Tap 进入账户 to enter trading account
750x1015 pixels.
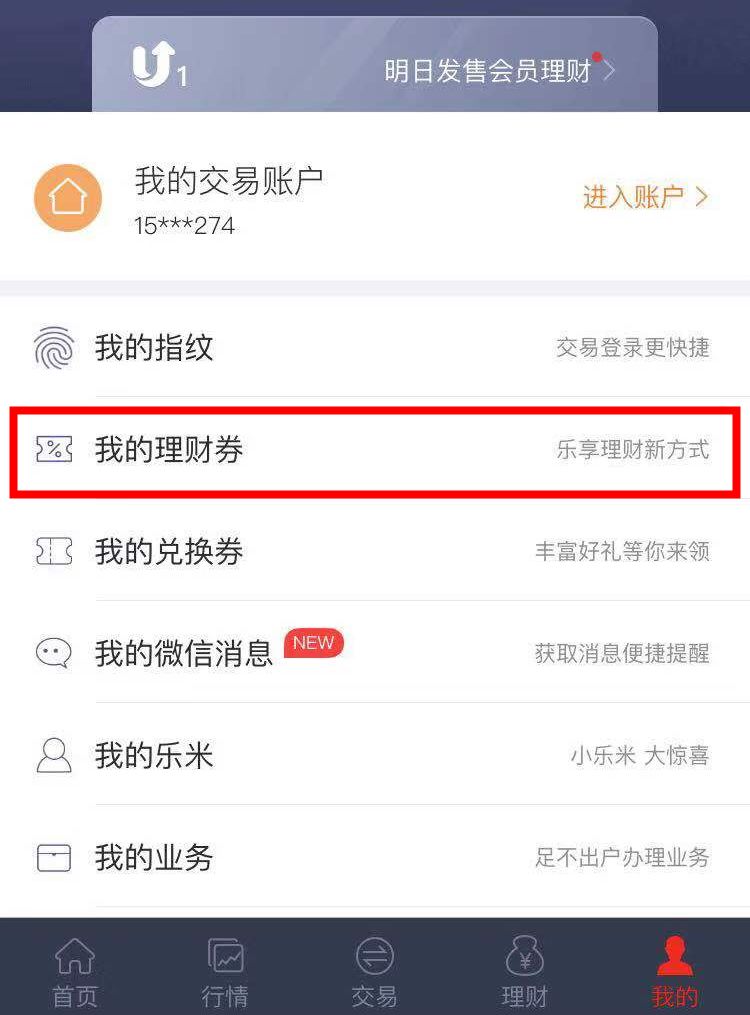click(x=644, y=197)
